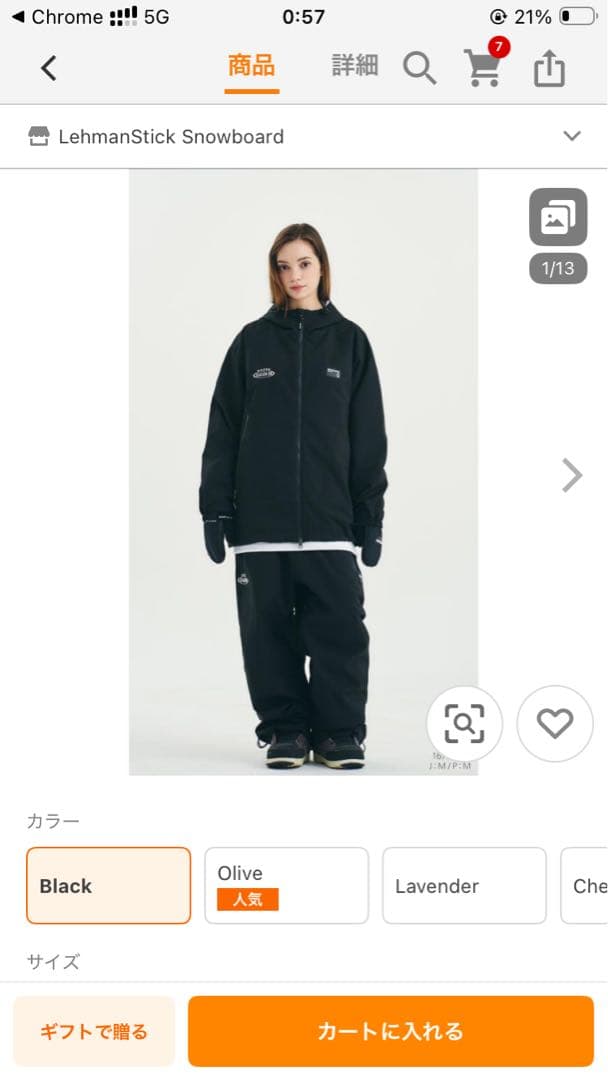The width and height of the screenshot is (608, 1080).
Task: Open the image gallery icon
Action: click(x=557, y=218)
